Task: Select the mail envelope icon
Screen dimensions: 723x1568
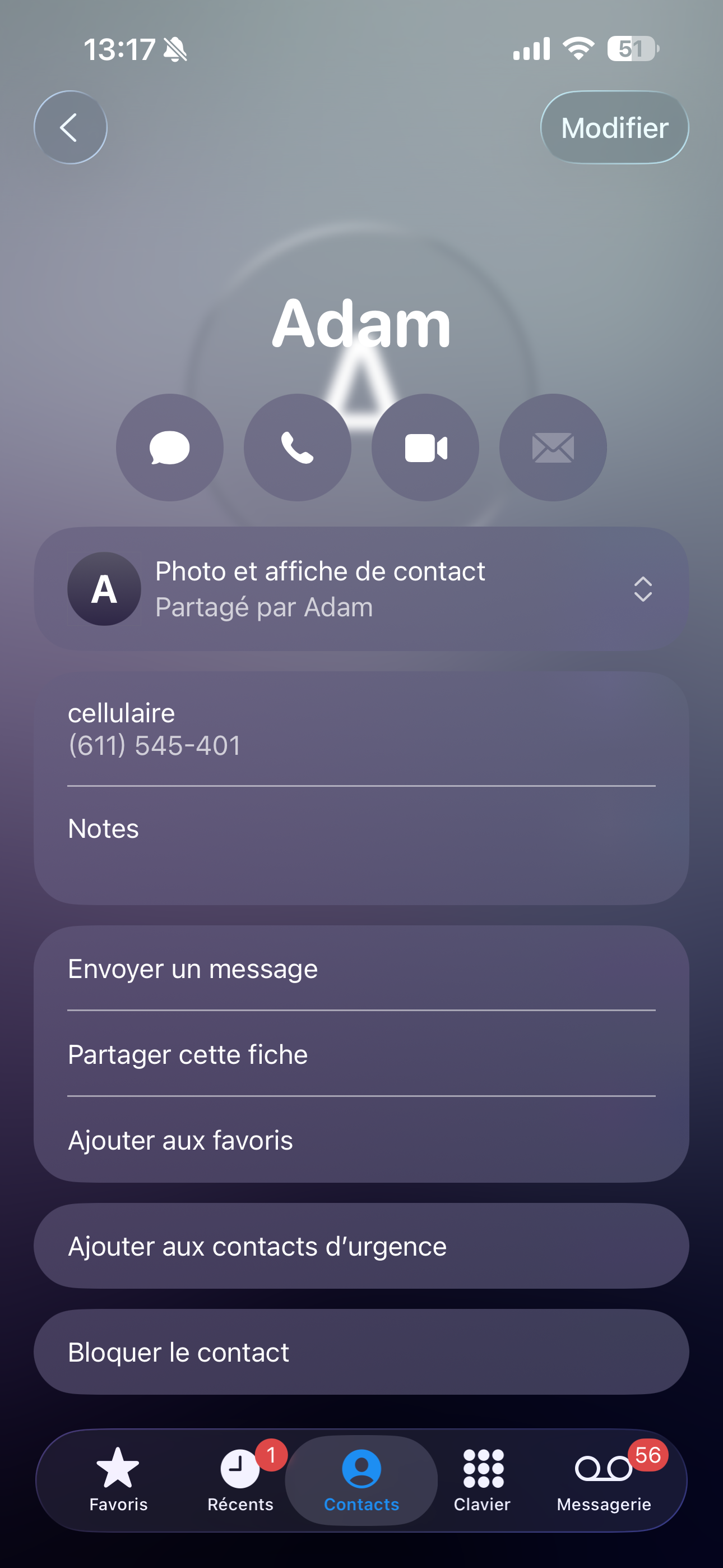Action: click(553, 448)
